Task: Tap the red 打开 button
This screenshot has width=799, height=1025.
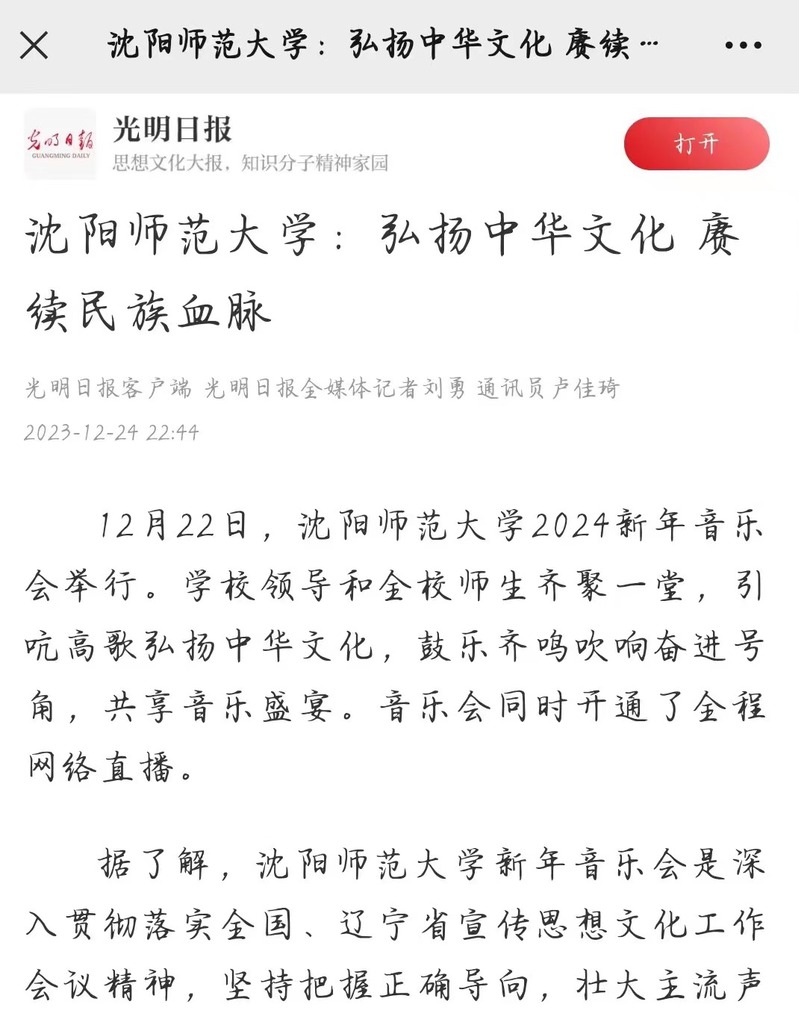Action: pyautogui.click(x=696, y=144)
